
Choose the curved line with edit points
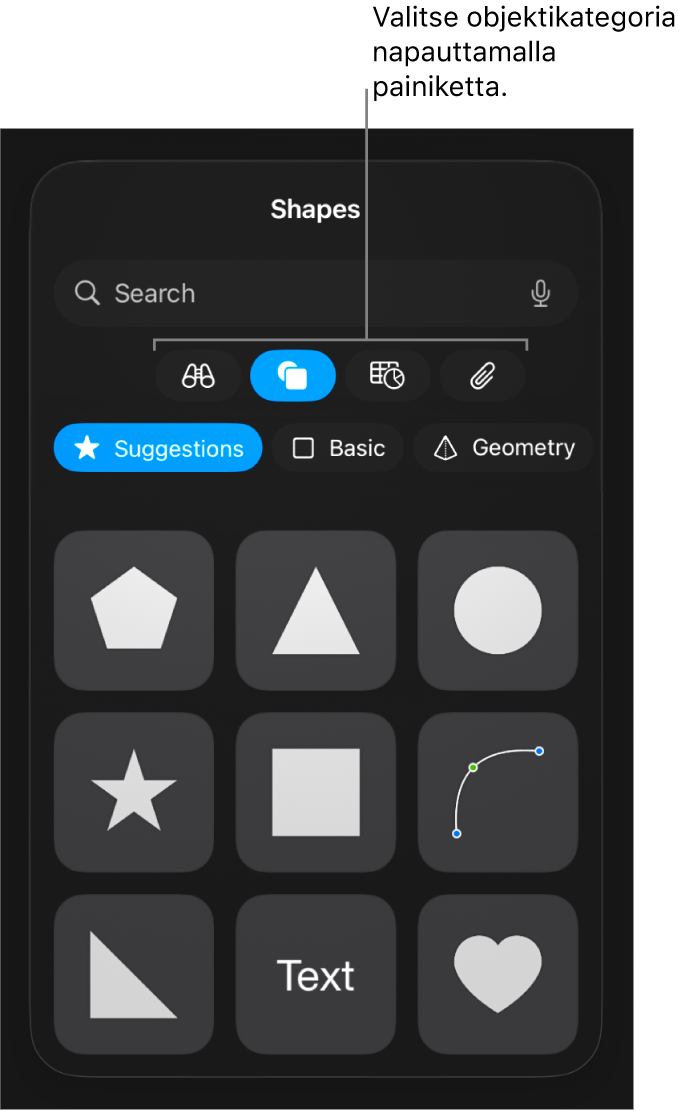tap(498, 792)
